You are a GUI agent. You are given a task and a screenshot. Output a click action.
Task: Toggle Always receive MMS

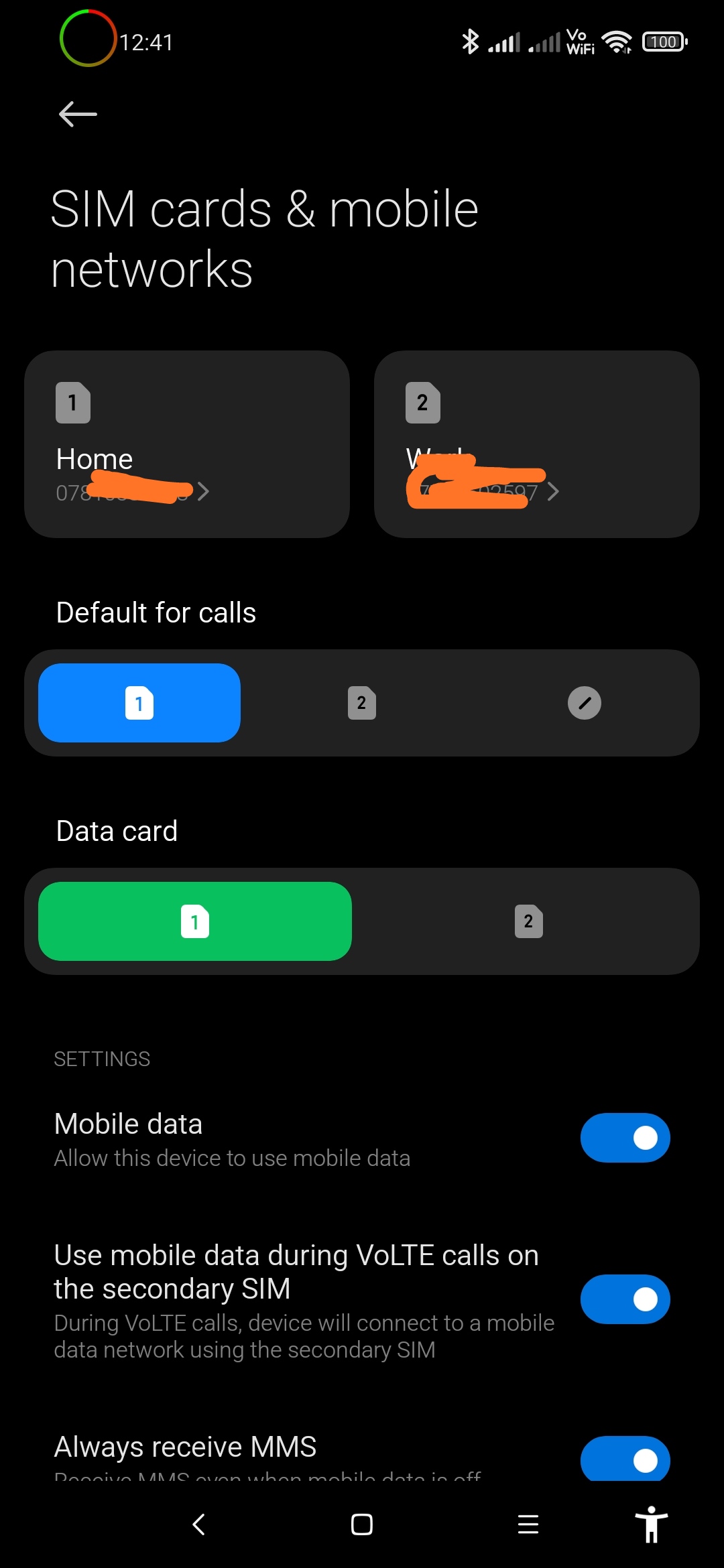point(625,1459)
